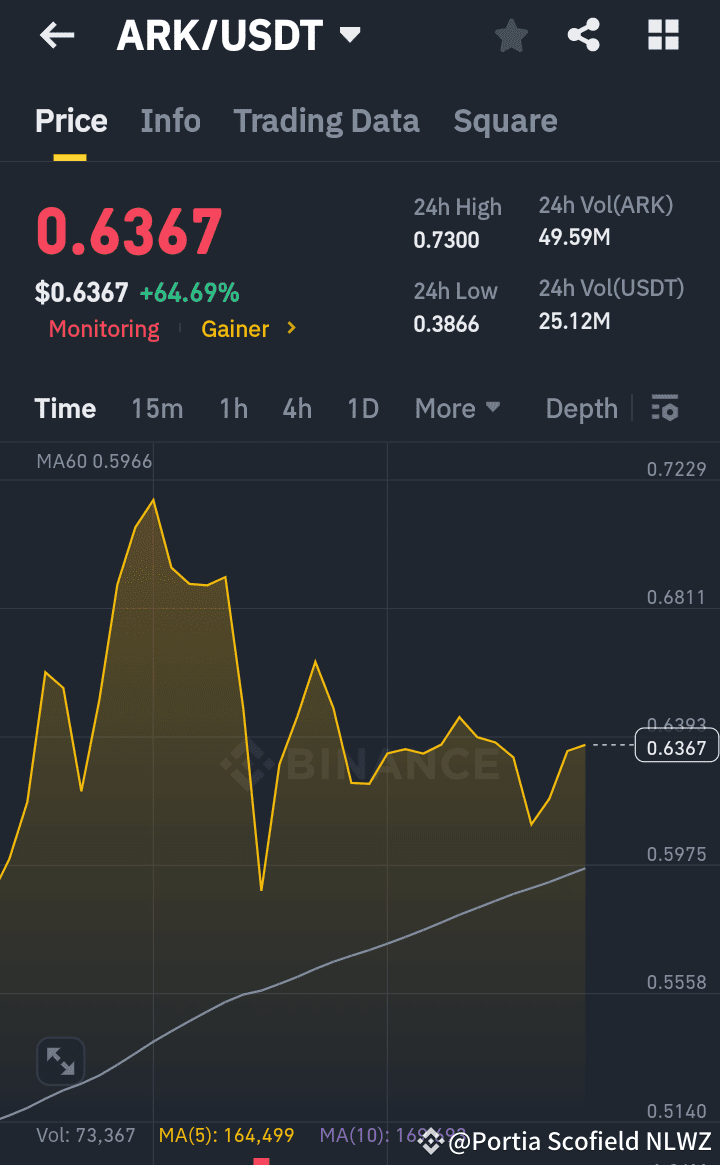Select the Depth chart view

click(581, 408)
